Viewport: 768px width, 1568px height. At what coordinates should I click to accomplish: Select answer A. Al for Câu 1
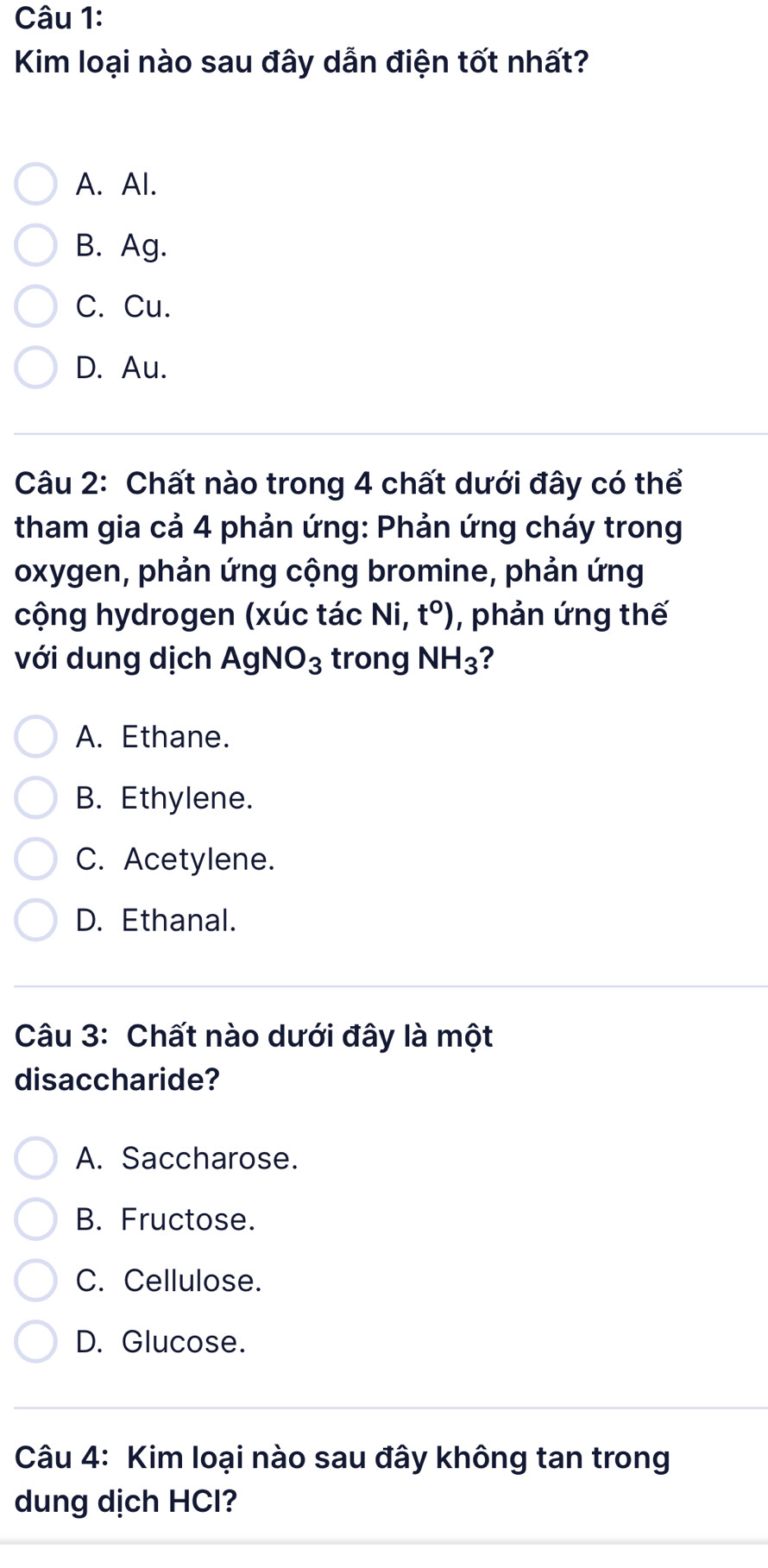pyautogui.click(x=36, y=185)
